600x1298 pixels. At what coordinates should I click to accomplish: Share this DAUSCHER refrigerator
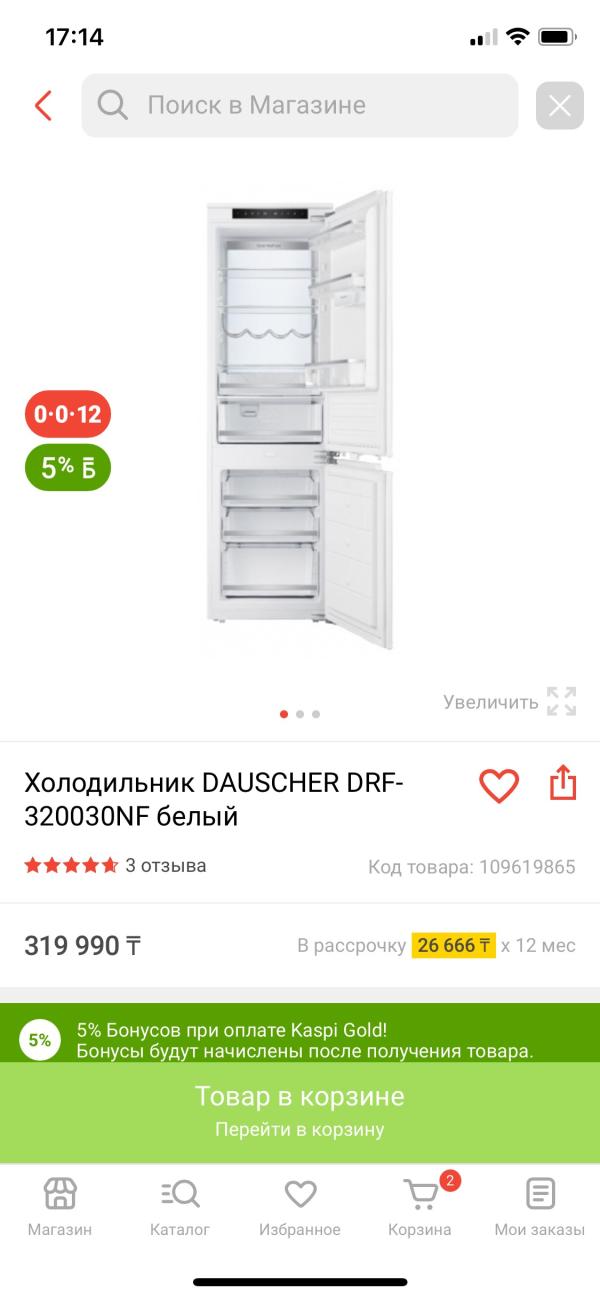coord(563,783)
